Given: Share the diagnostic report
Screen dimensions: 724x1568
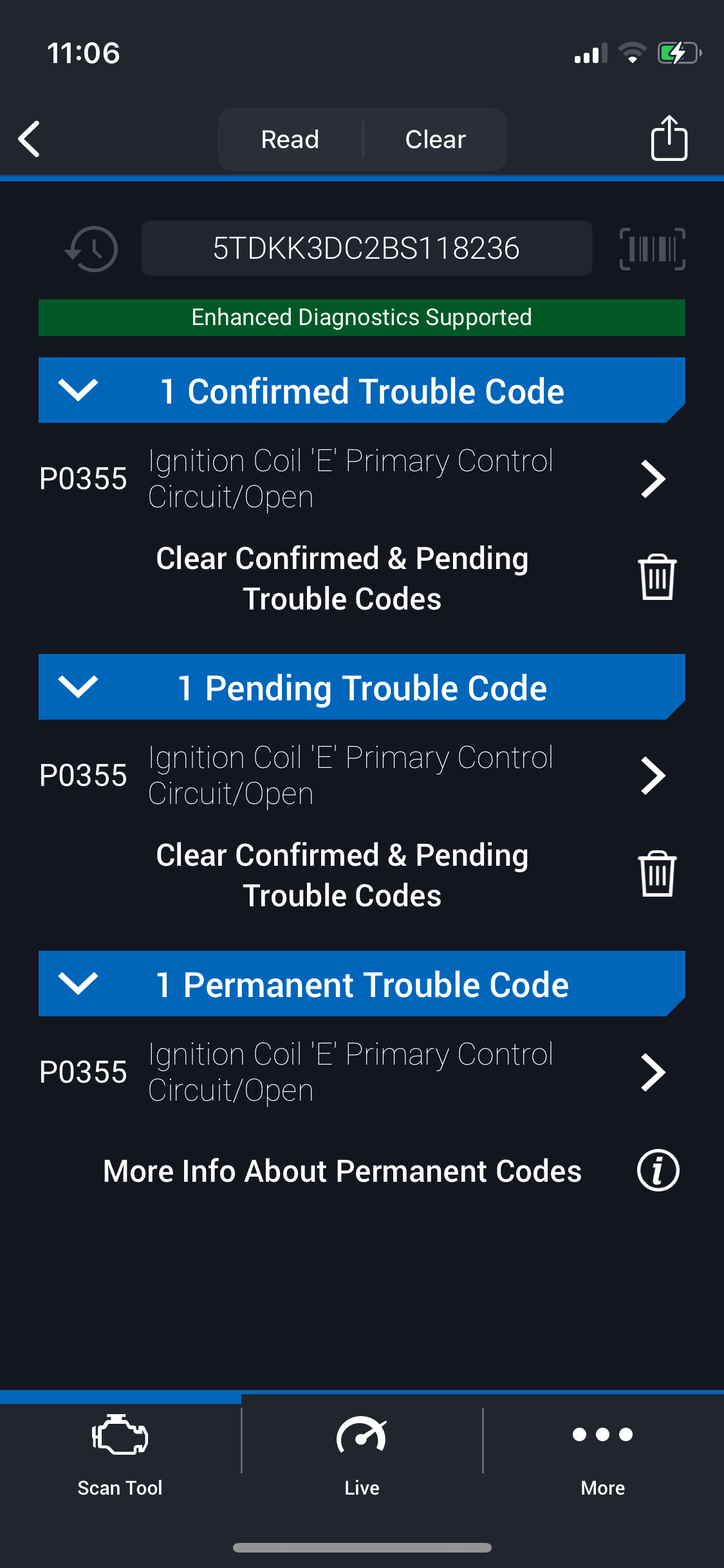Looking at the screenshot, I should [x=669, y=138].
